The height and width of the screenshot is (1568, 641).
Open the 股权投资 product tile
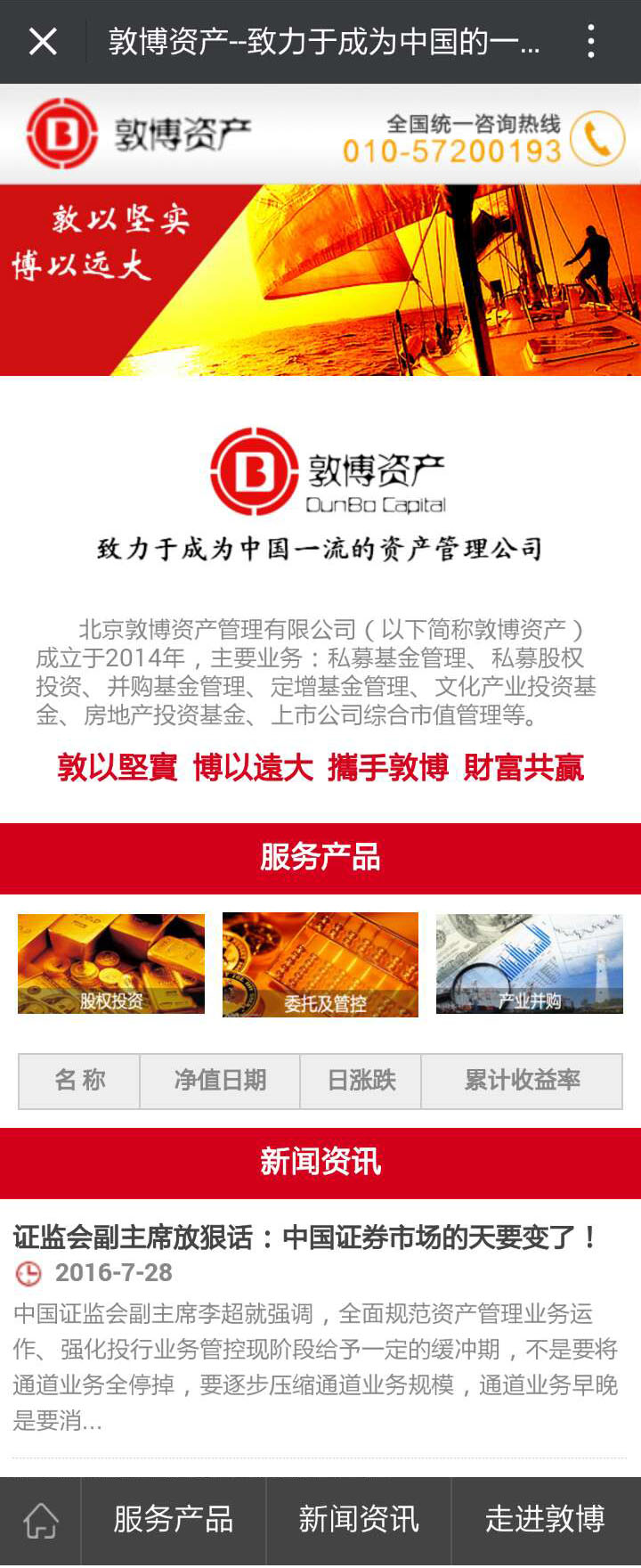coord(111,964)
